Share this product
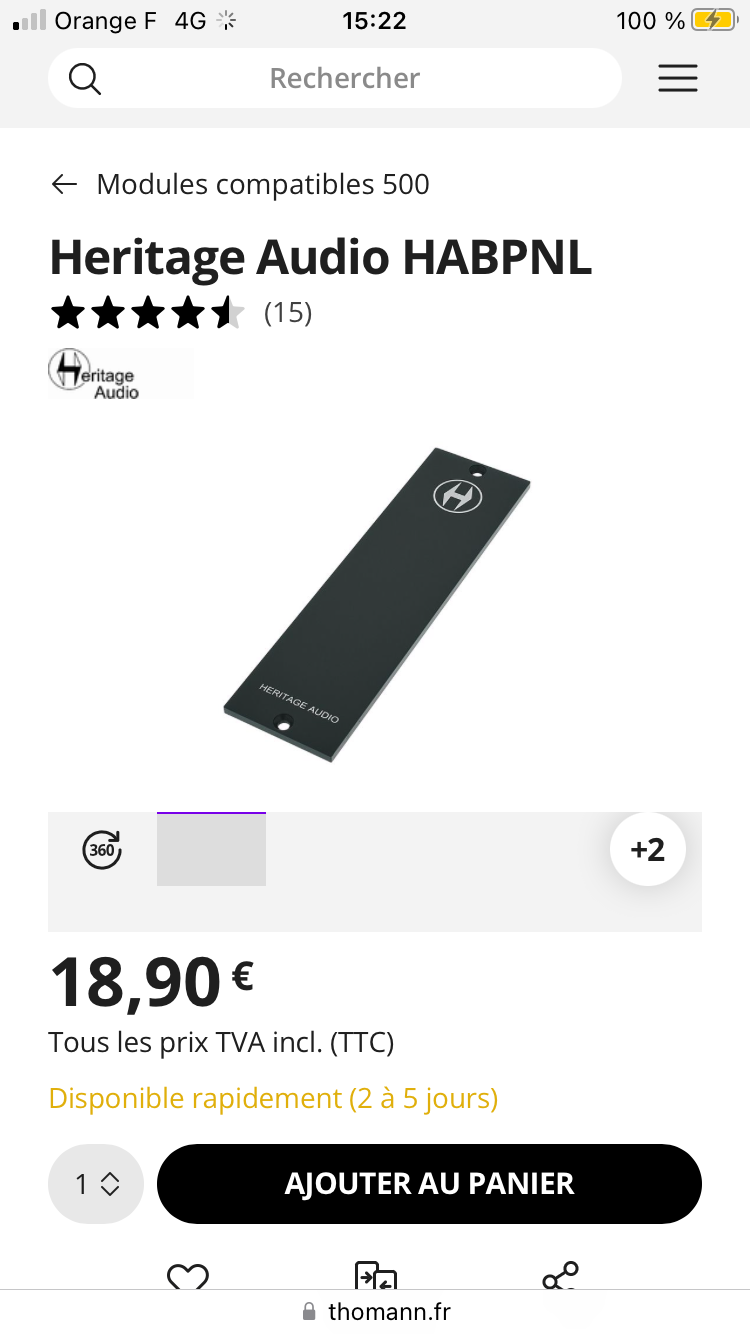Image resolution: width=750 pixels, height=1334 pixels. (560, 1276)
